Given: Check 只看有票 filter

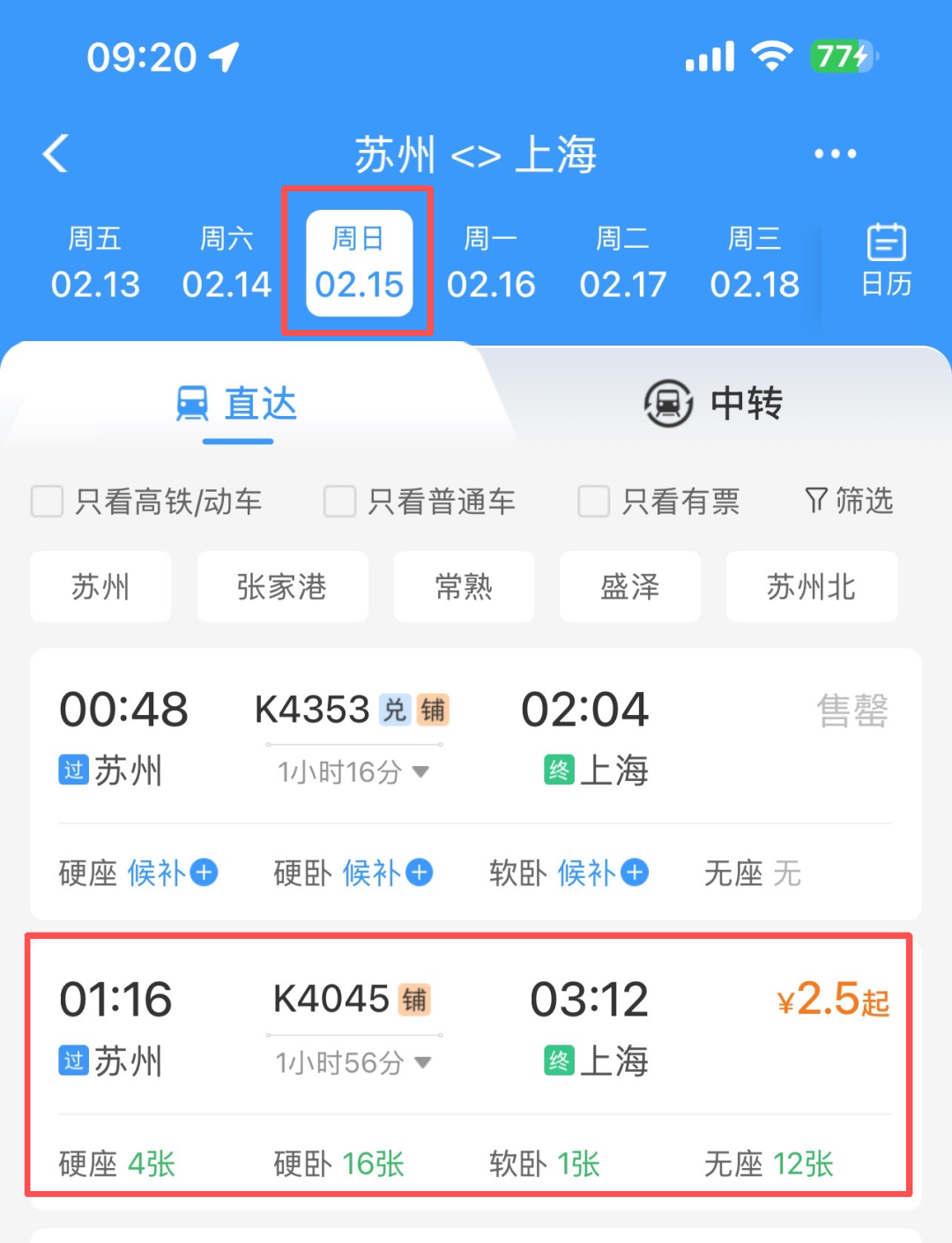Looking at the screenshot, I should [x=593, y=502].
